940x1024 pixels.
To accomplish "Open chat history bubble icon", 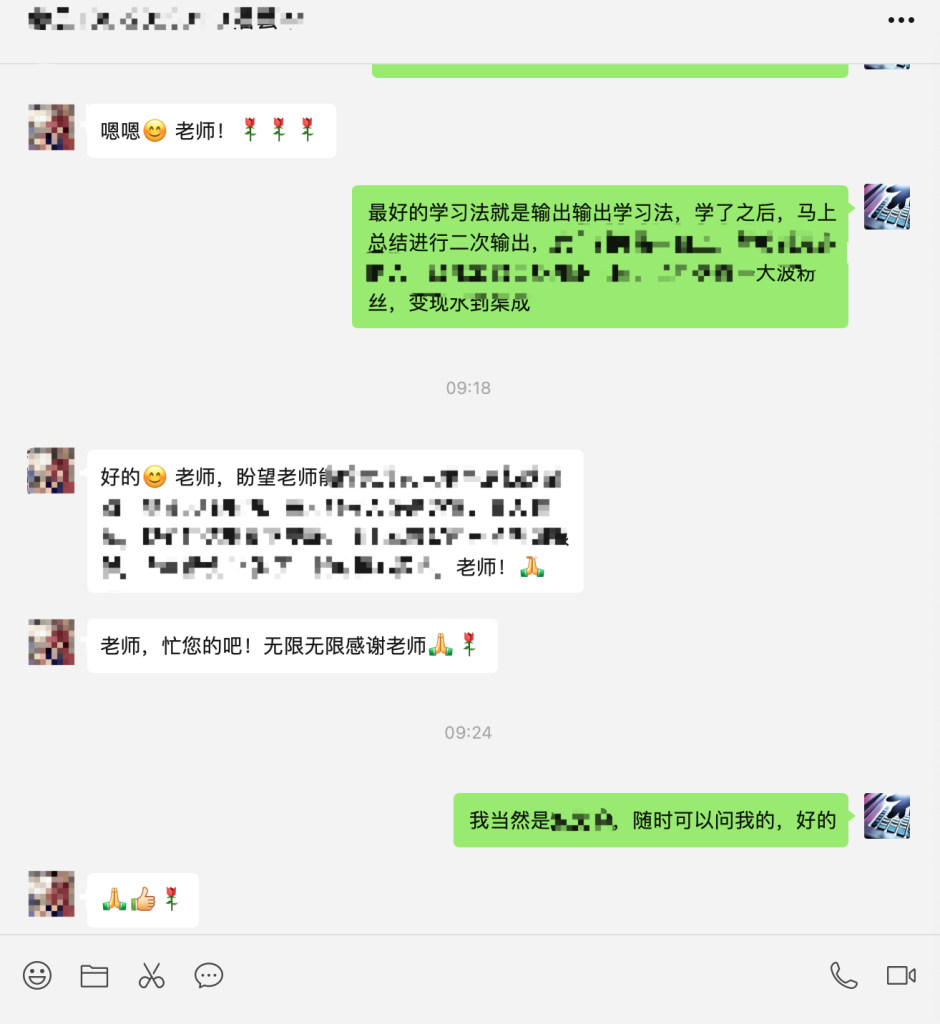I will [208, 975].
